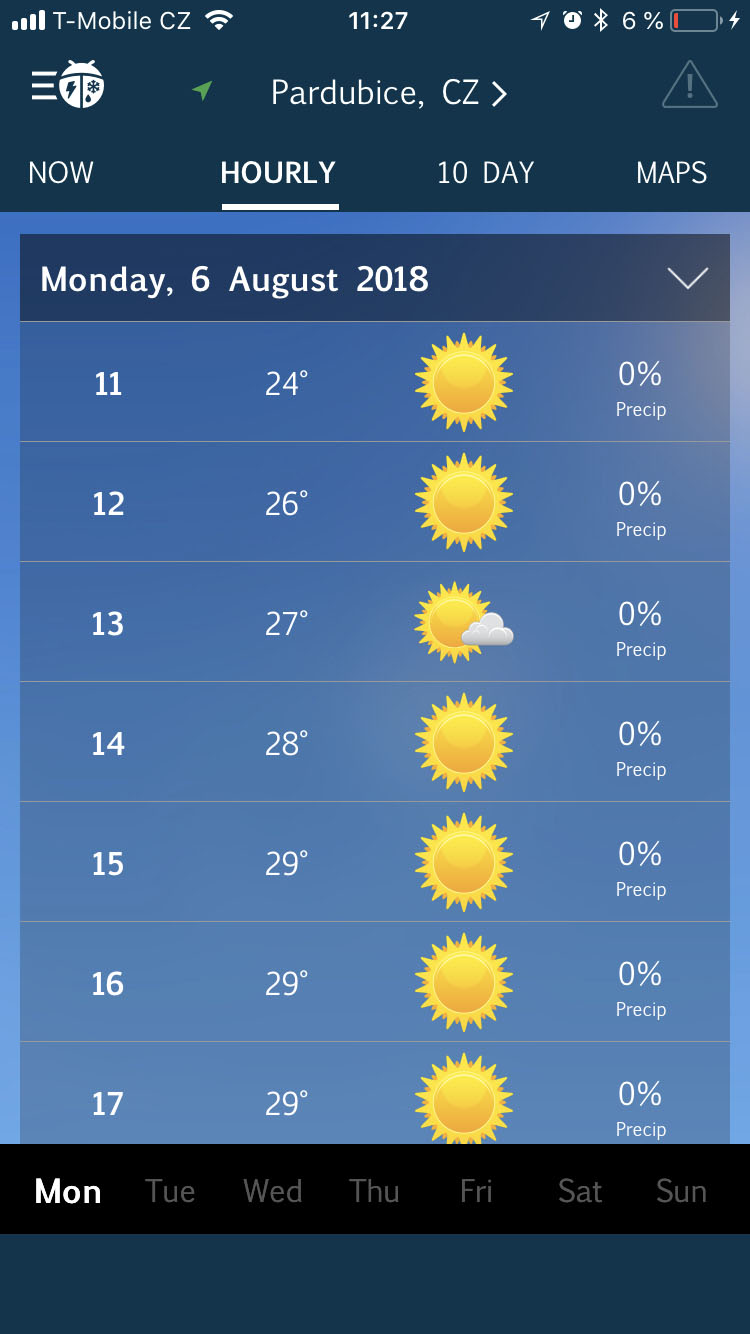Jump to Thu hourly forecast
This screenshot has width=750, height=1334.
(x=374, y=1191)
